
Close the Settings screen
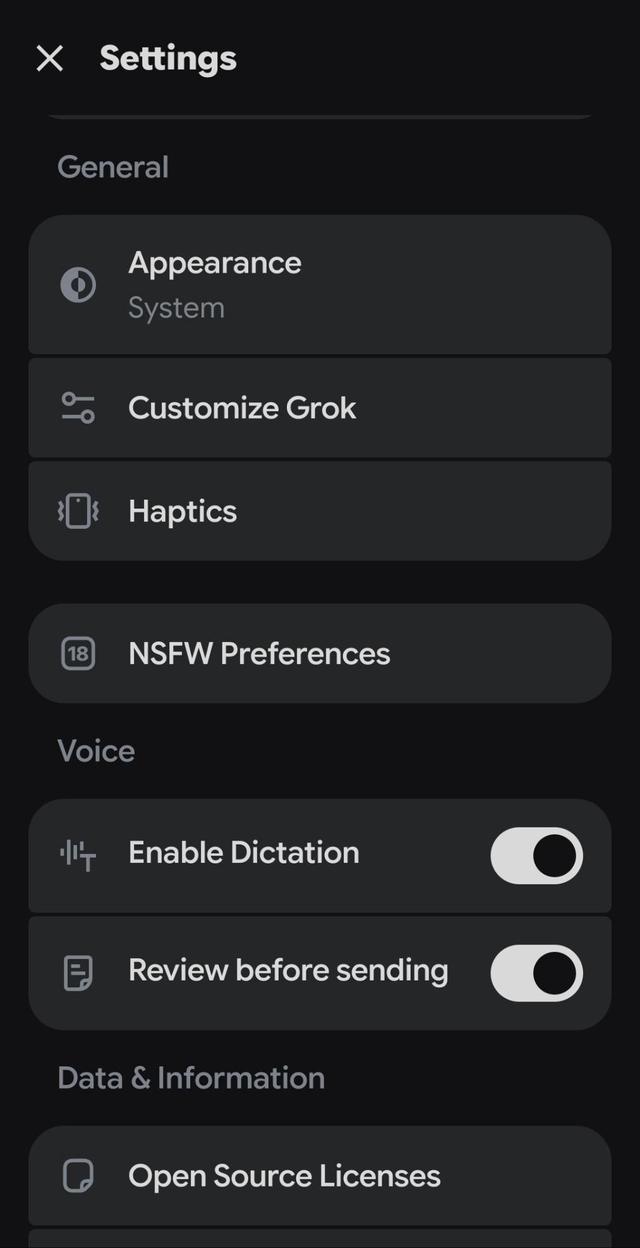pos(49,59)
